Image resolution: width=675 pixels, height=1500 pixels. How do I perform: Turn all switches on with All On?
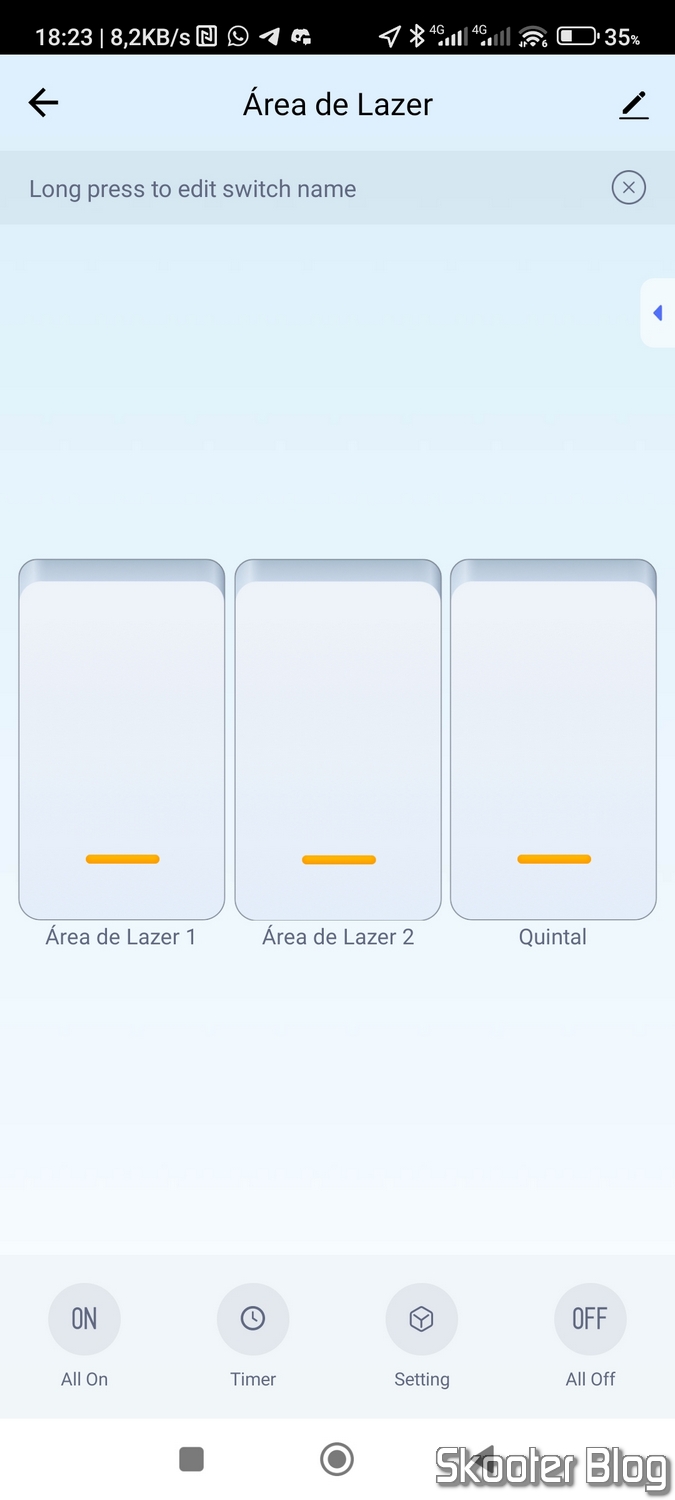point(84,1319)
